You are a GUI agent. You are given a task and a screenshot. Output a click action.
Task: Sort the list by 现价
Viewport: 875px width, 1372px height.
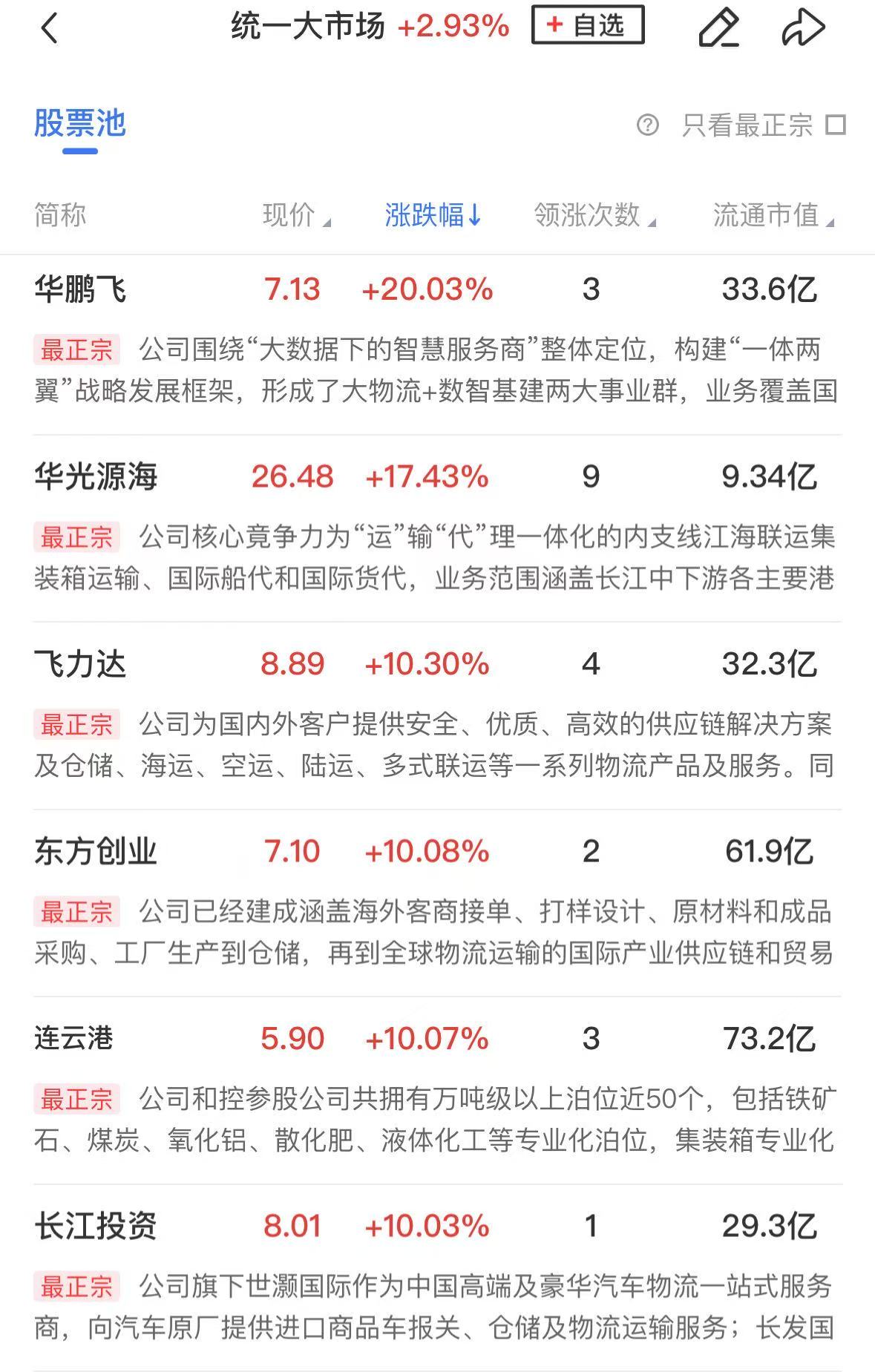295,215
